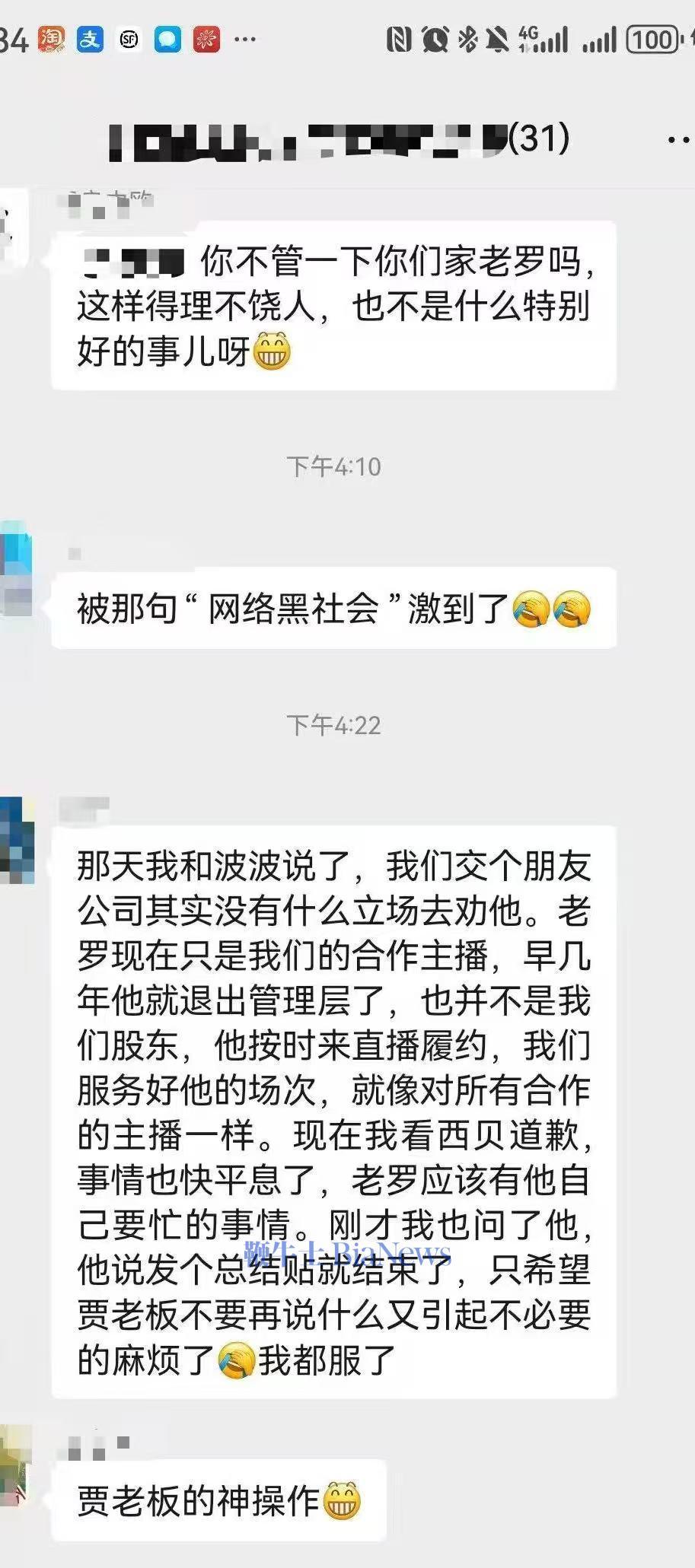Open the group chat's more options menu
695x1568 pixels.
point(678,140)
